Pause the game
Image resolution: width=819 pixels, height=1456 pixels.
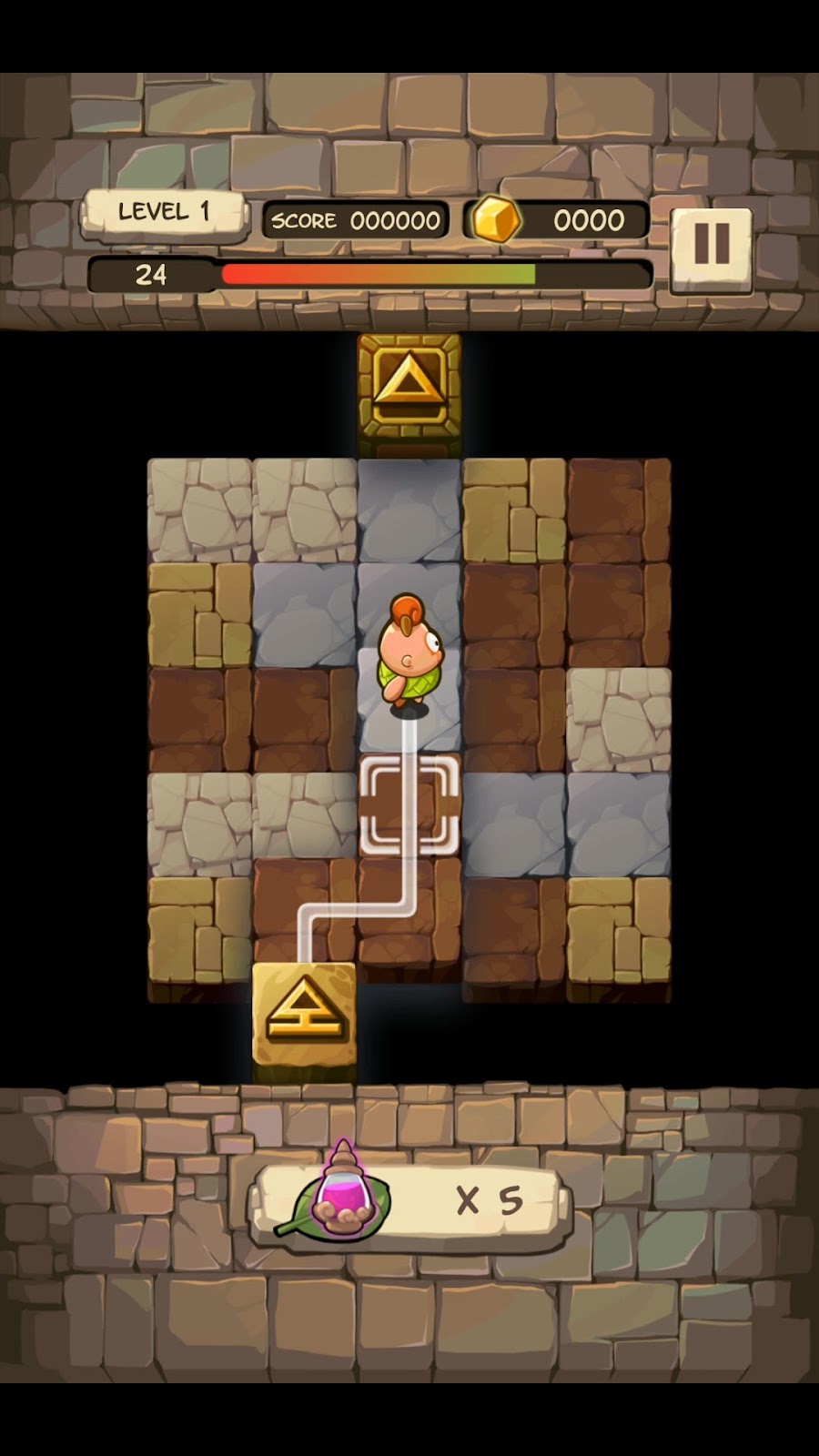pyautogui.click(x=711, y=246)
